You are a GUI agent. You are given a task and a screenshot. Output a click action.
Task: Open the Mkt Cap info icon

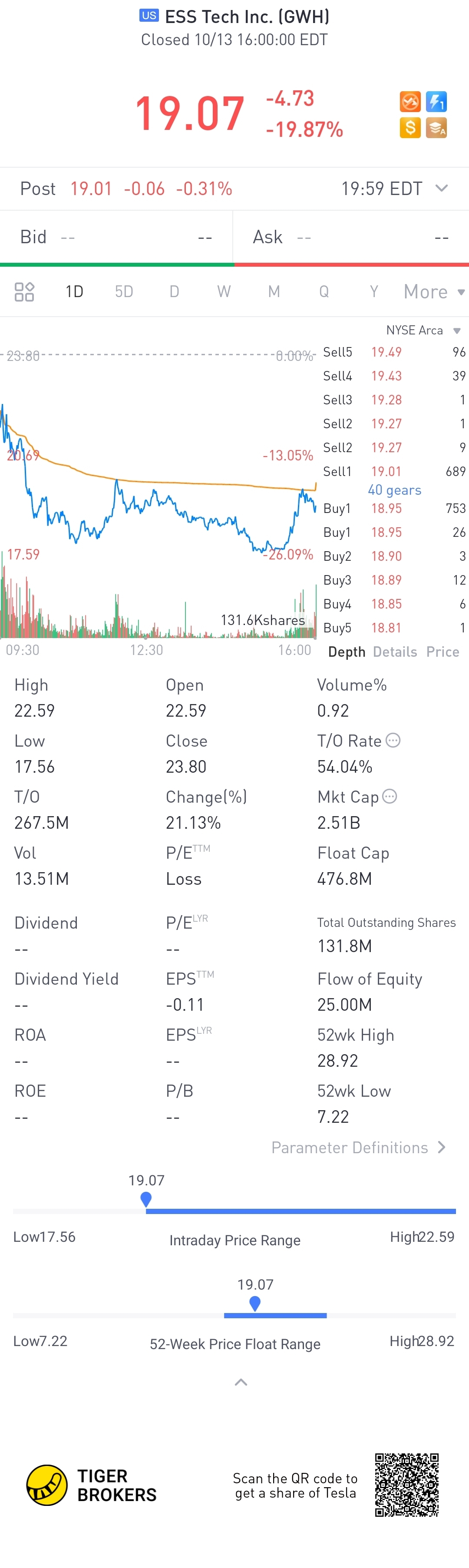tap(390, 796)
